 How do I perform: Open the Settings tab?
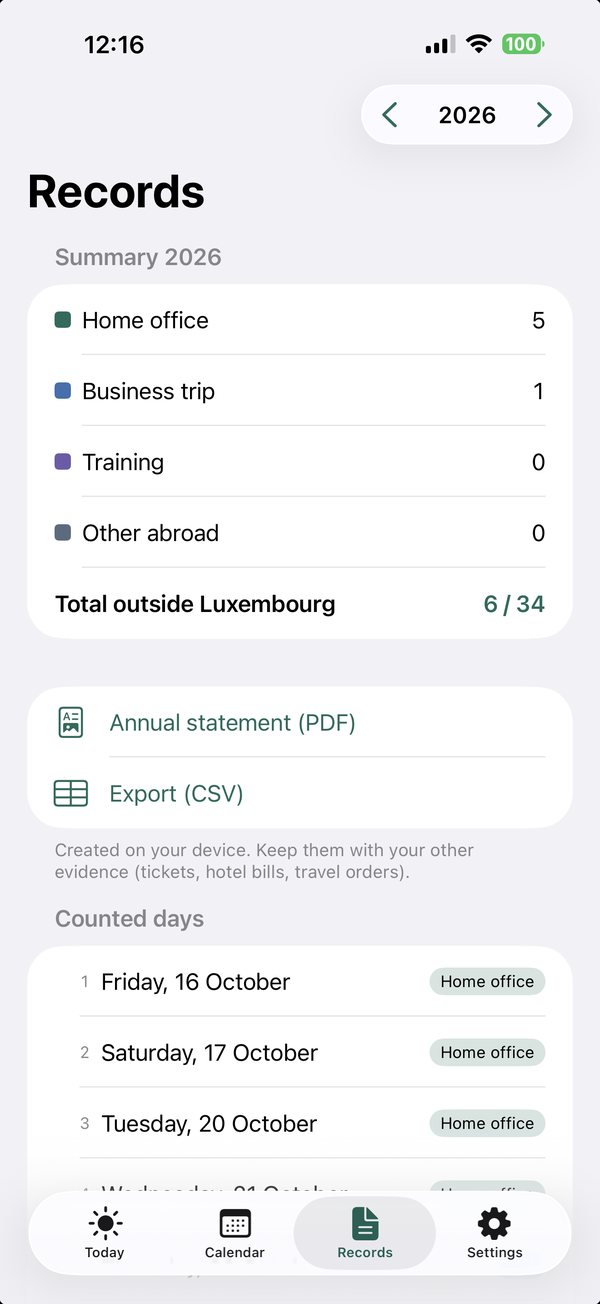click(495, 1233)
